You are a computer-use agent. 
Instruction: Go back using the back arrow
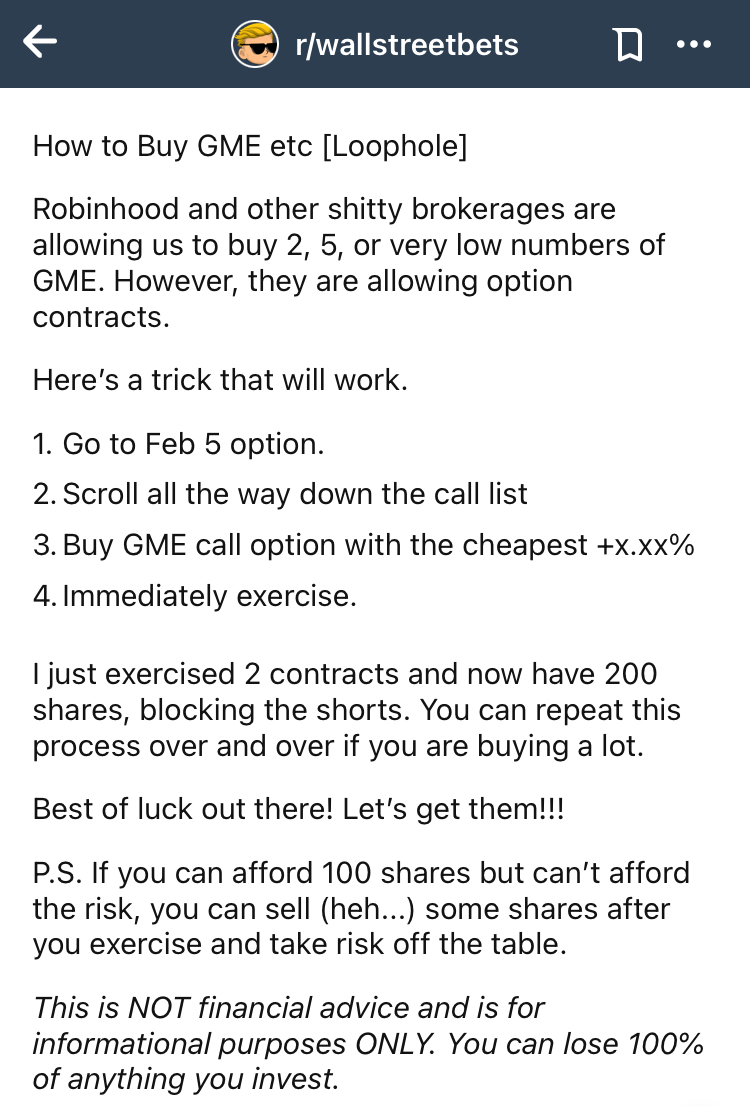pos(40,42)
